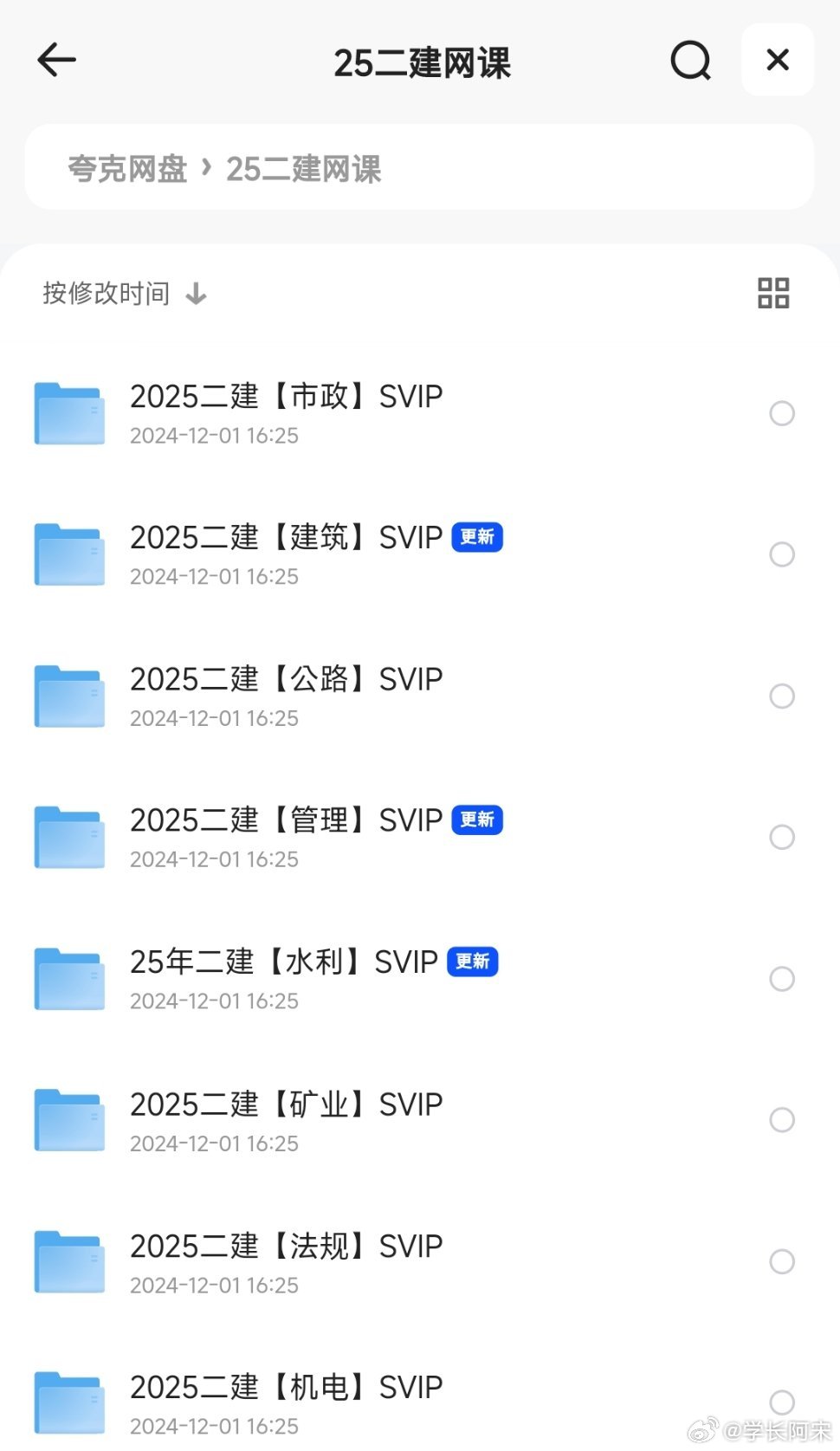840x1451 pixels.
Task: Switch to grid view layout
Action: [x=773, y=293]
